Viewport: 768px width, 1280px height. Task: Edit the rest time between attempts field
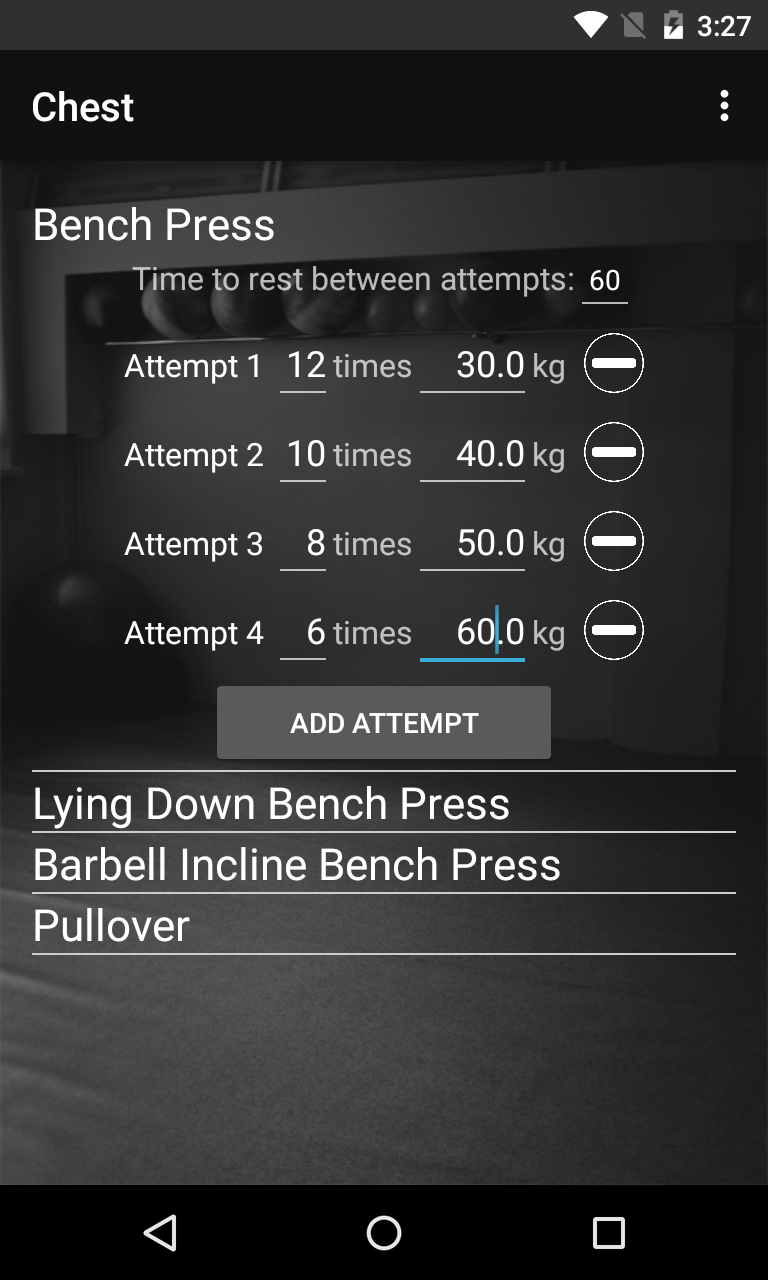[605, 281]
